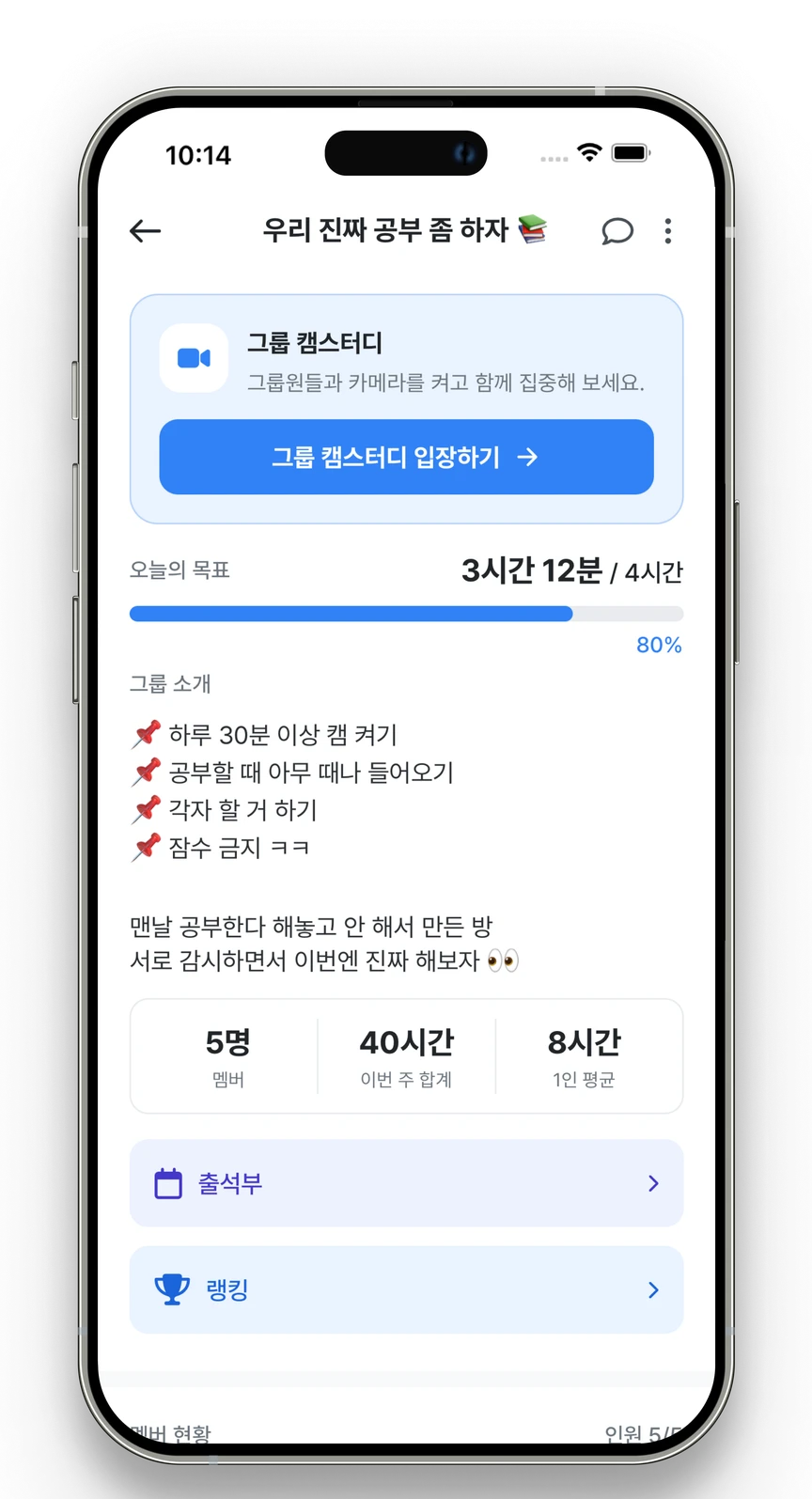Go back with the arrow icon

[x=145, y=230]
